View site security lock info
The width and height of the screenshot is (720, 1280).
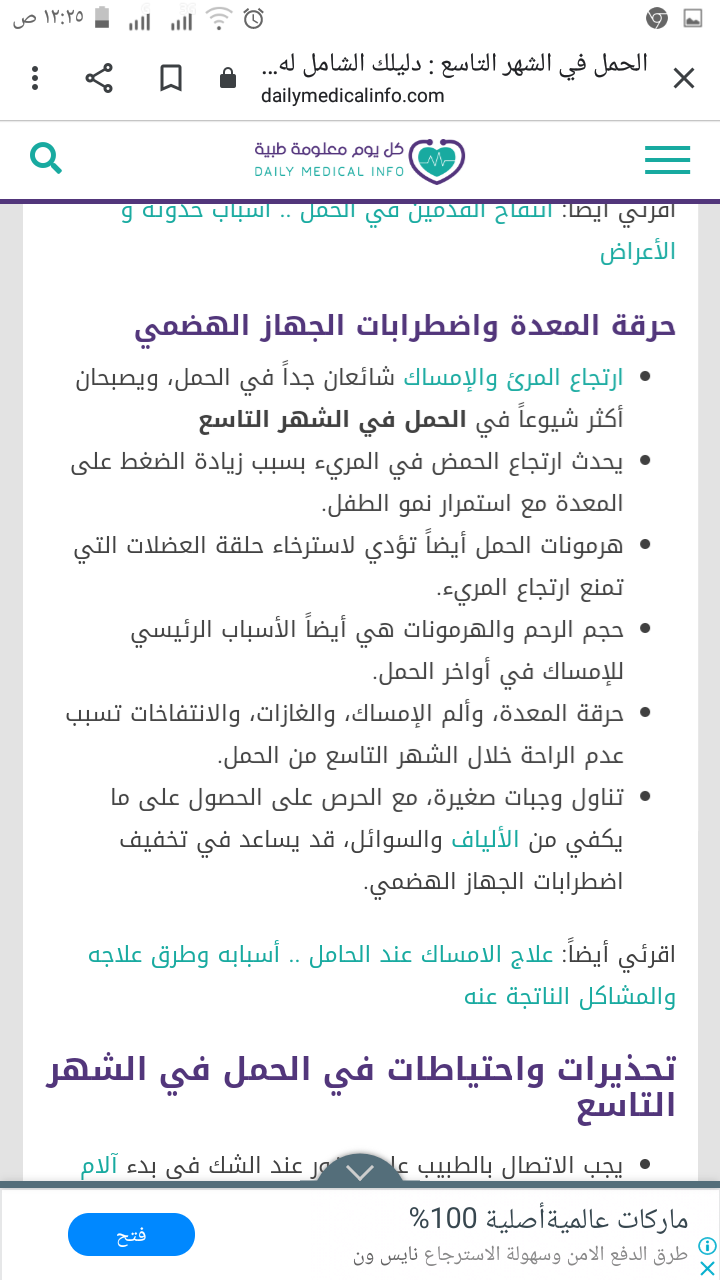tap(228, 79)
